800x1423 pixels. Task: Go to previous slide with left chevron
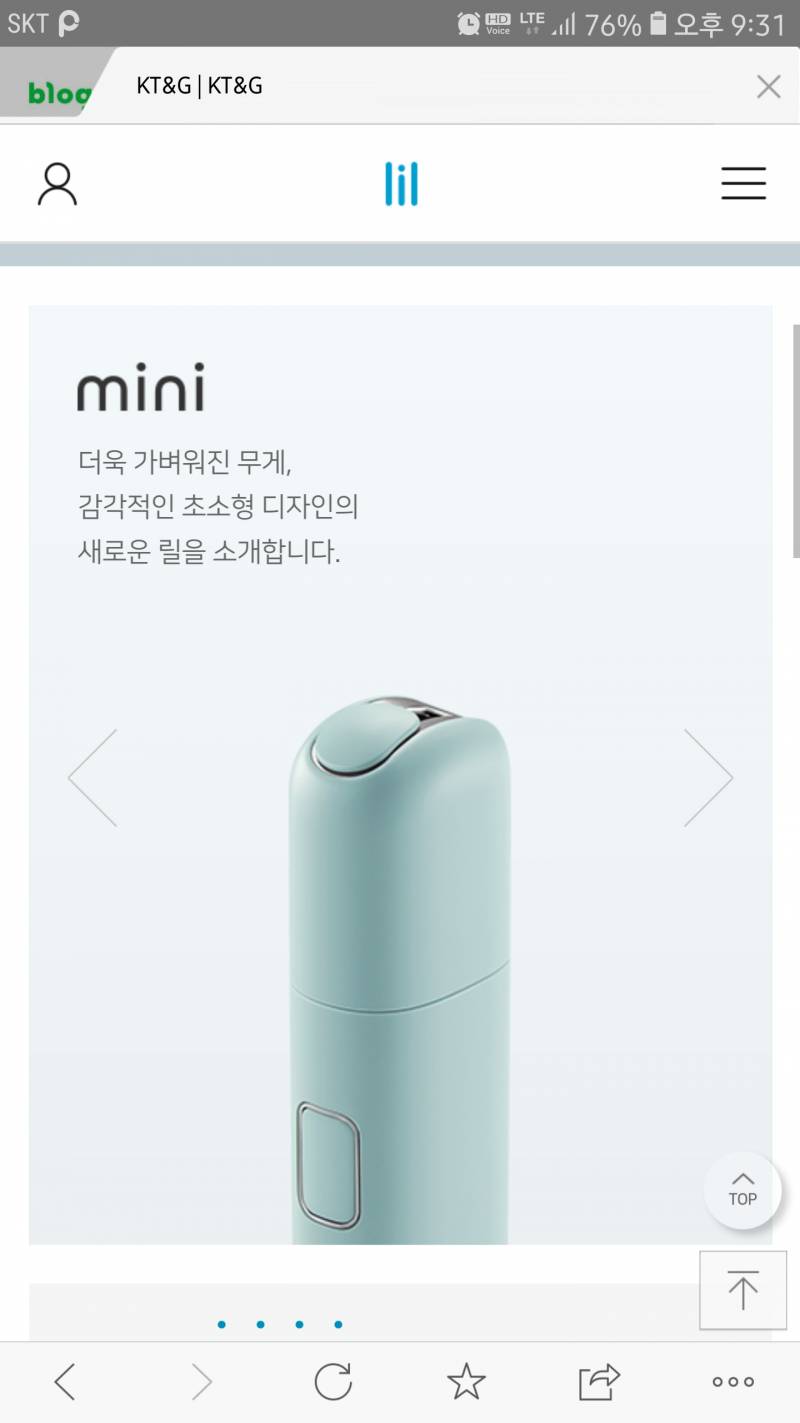click(x=91, y=776)
